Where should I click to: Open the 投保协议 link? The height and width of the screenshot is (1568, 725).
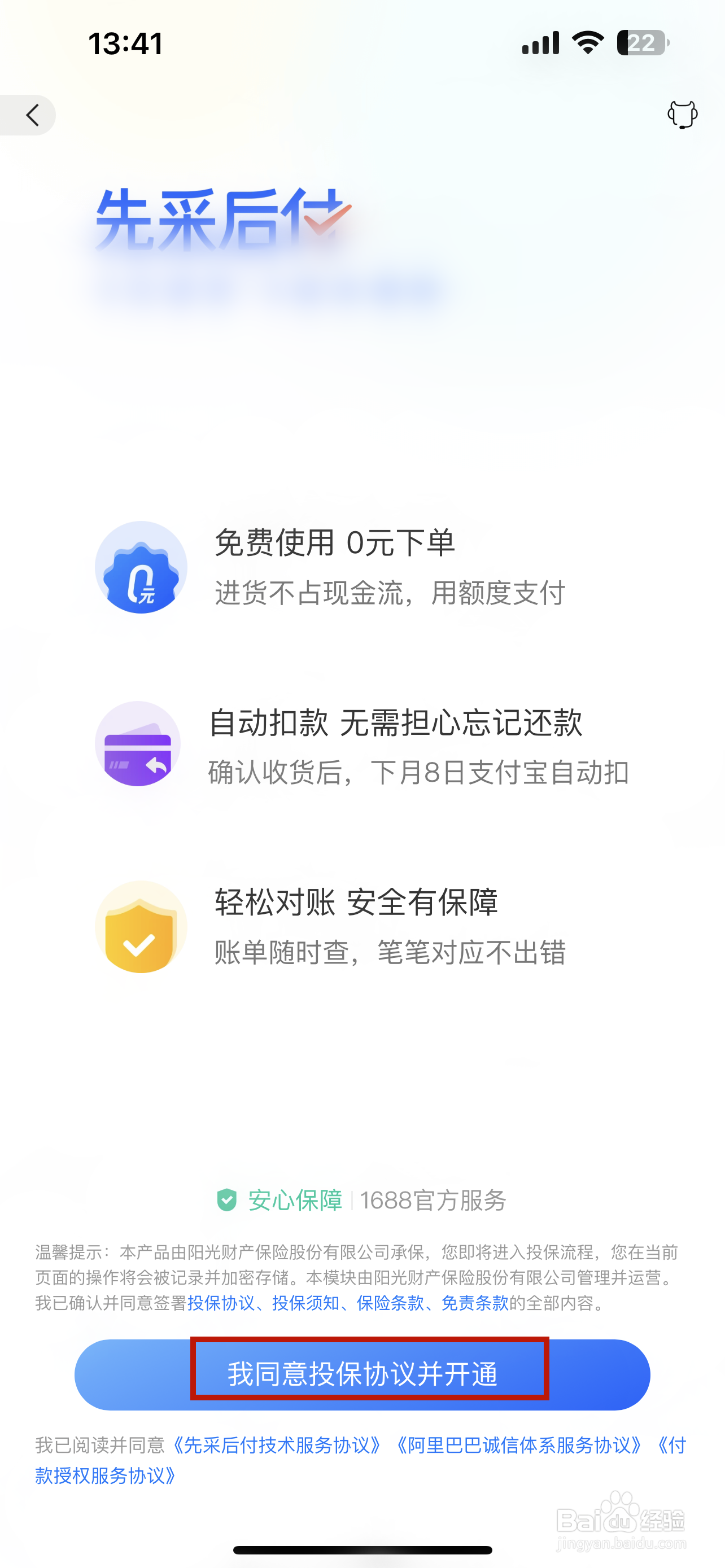tap(221, 1303)
